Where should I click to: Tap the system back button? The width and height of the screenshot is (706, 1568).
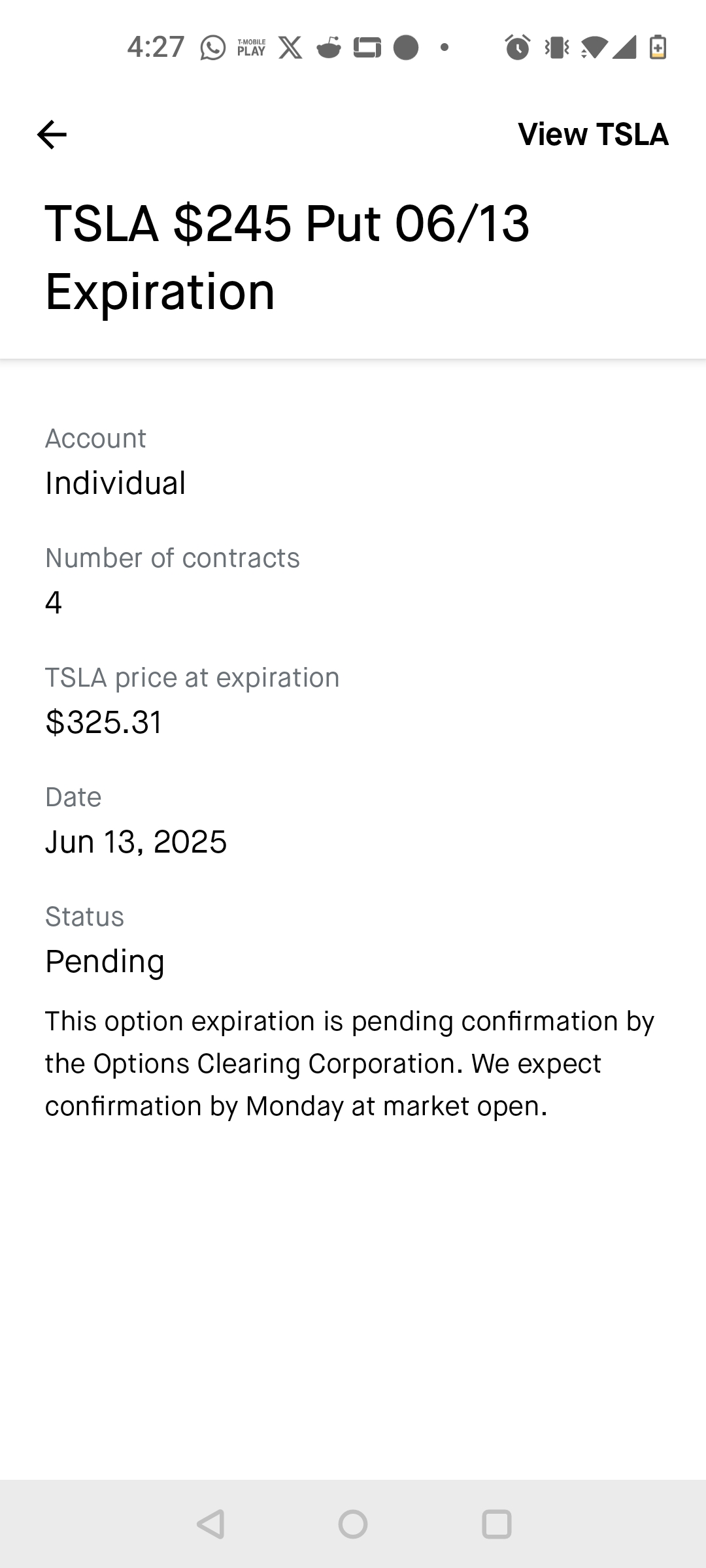211,1524
